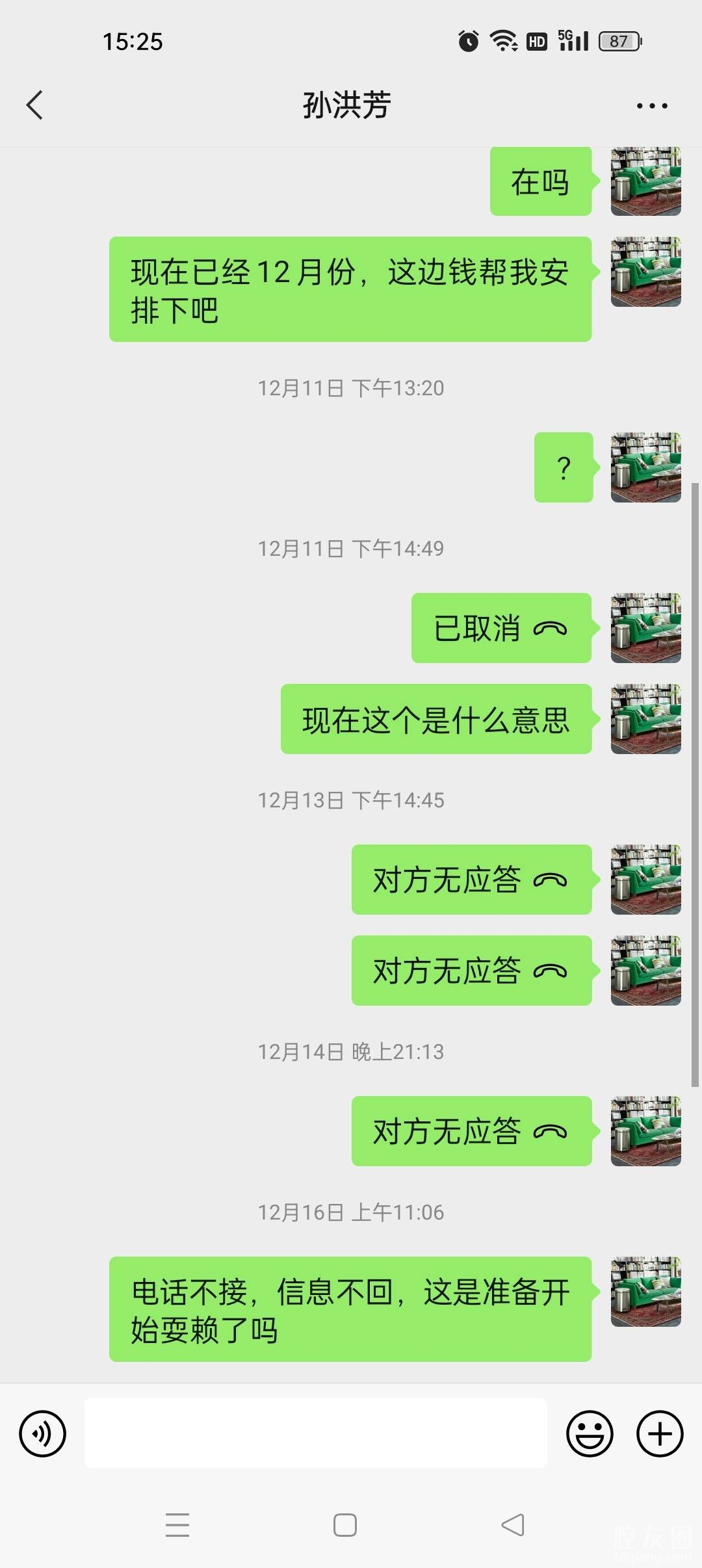Open the emoji sticker panel
The width and height of the screenshot is (702, 1568).
tap(590, 1433)
